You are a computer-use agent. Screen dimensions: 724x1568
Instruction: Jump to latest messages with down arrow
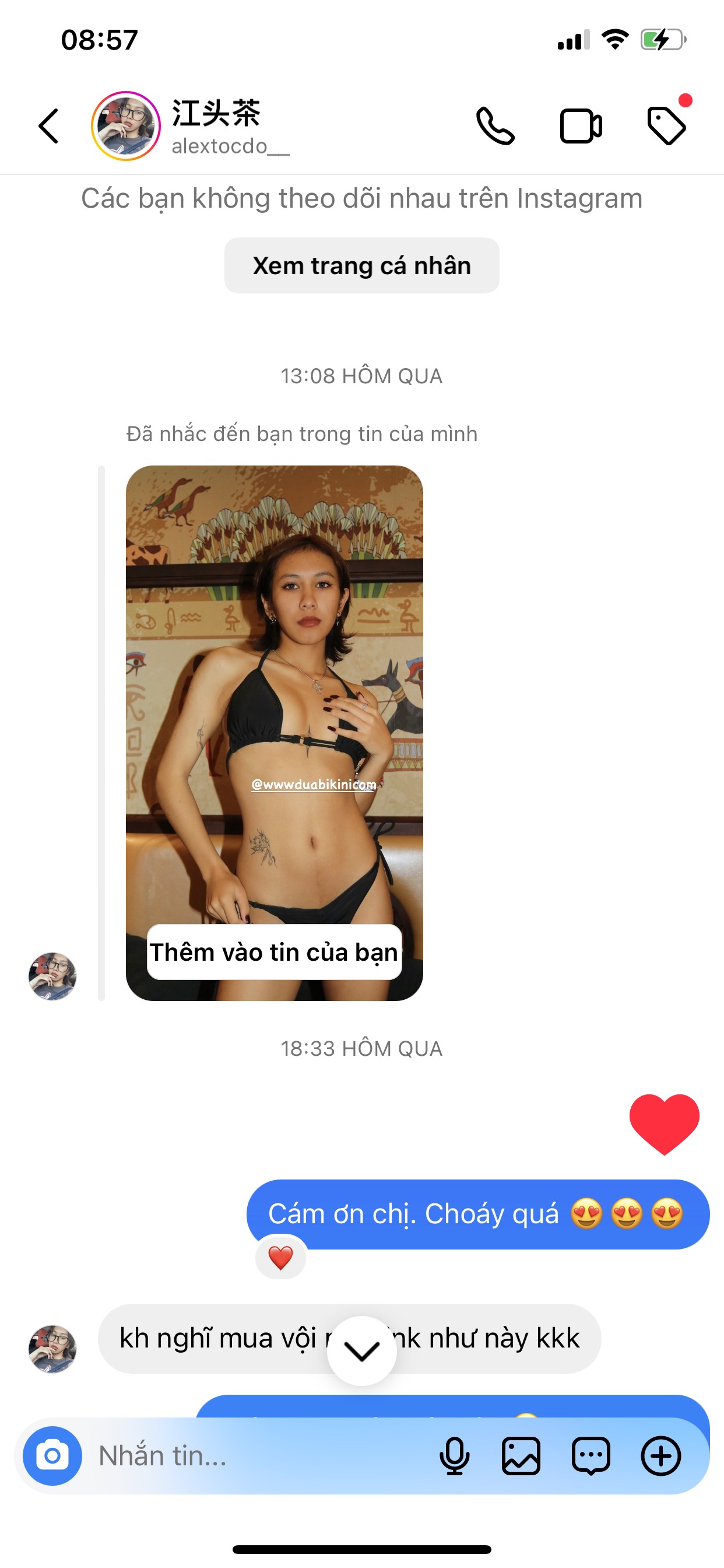pos(361,1352)
